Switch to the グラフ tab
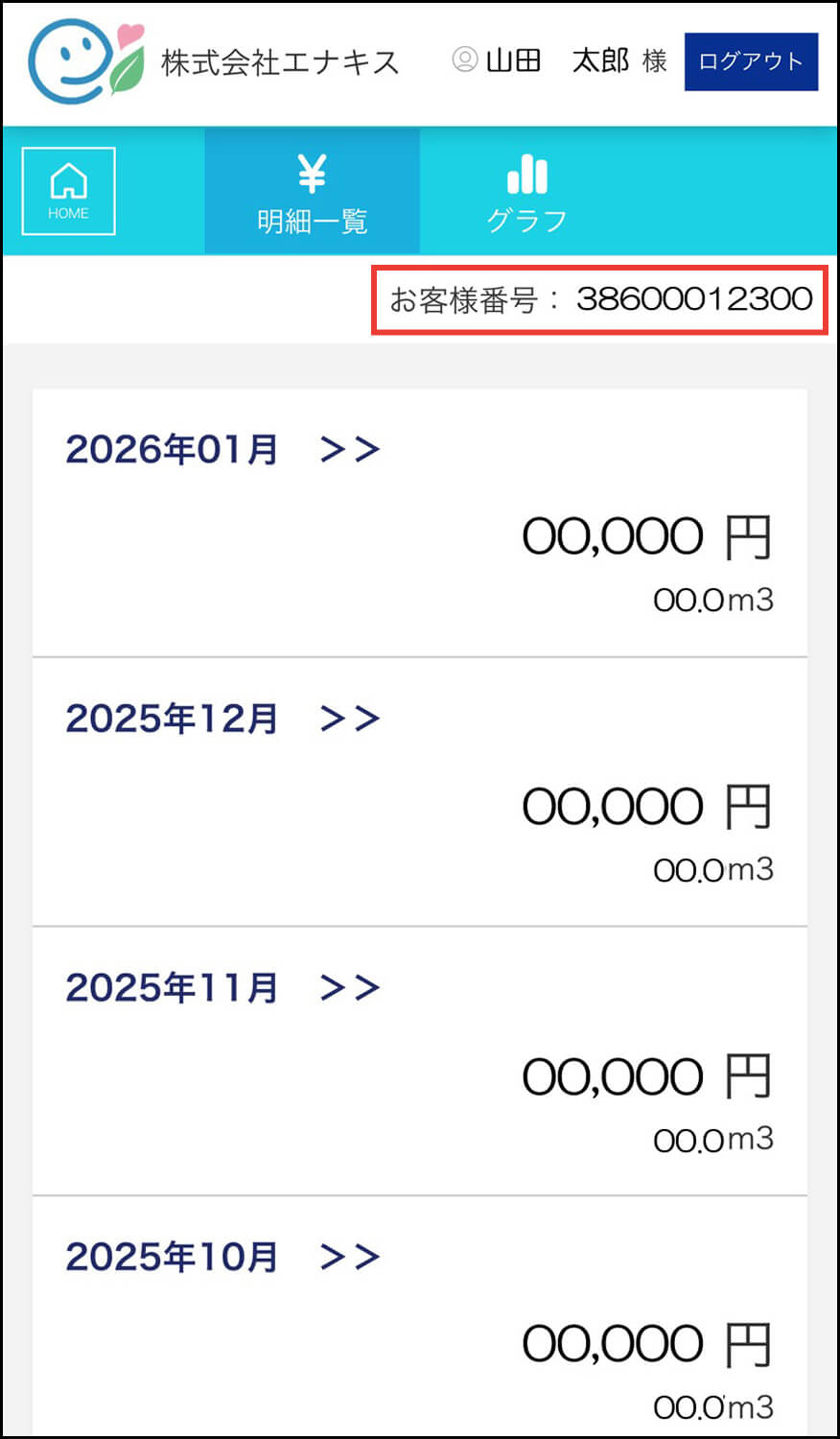The image size is (840, 1439). click(x=526, y=193)
